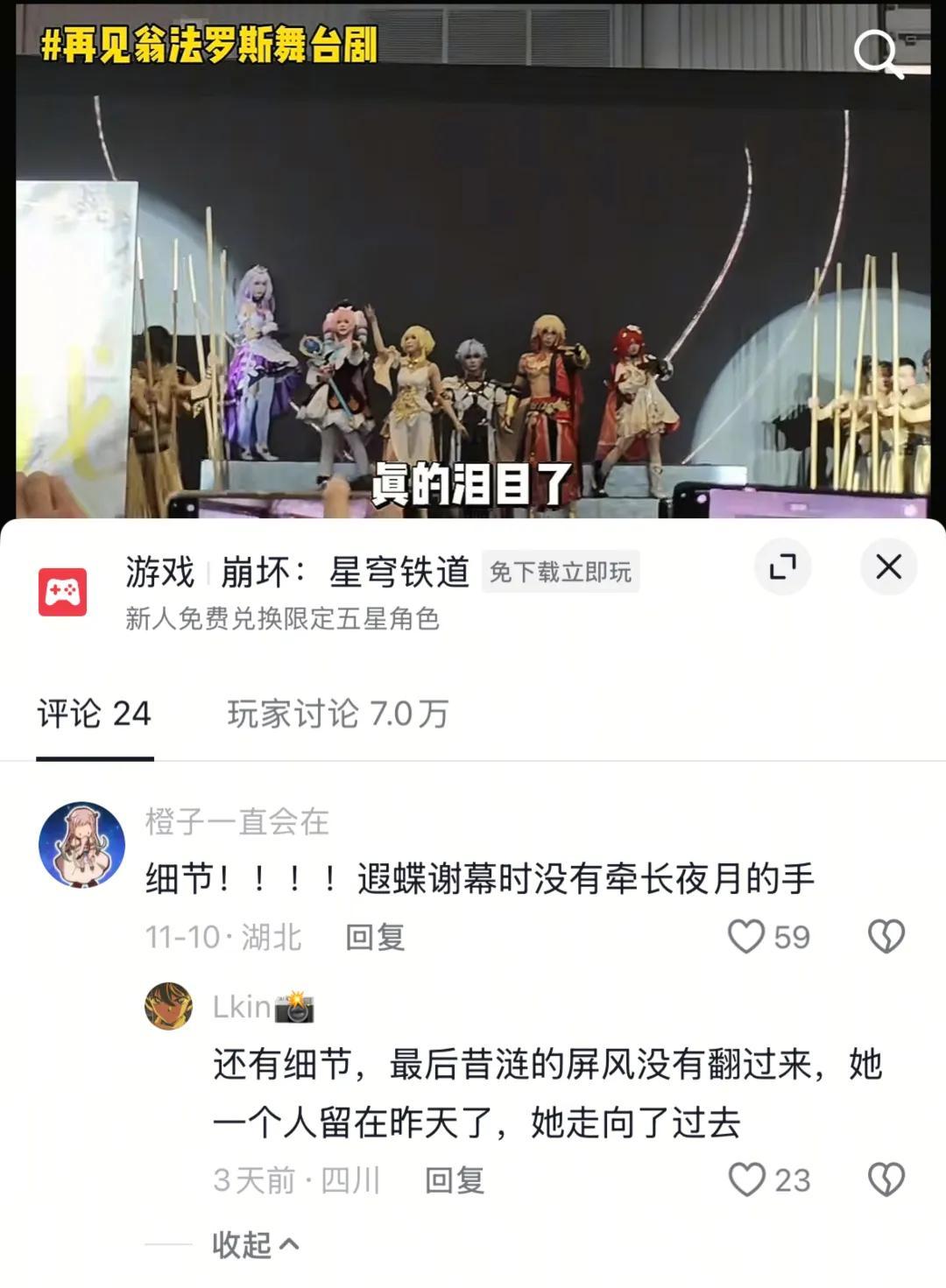The height and width of the screenshot is (1288, 946).
Task: Reply to 橙子一直会在's comment
Action: click(375, 938)
